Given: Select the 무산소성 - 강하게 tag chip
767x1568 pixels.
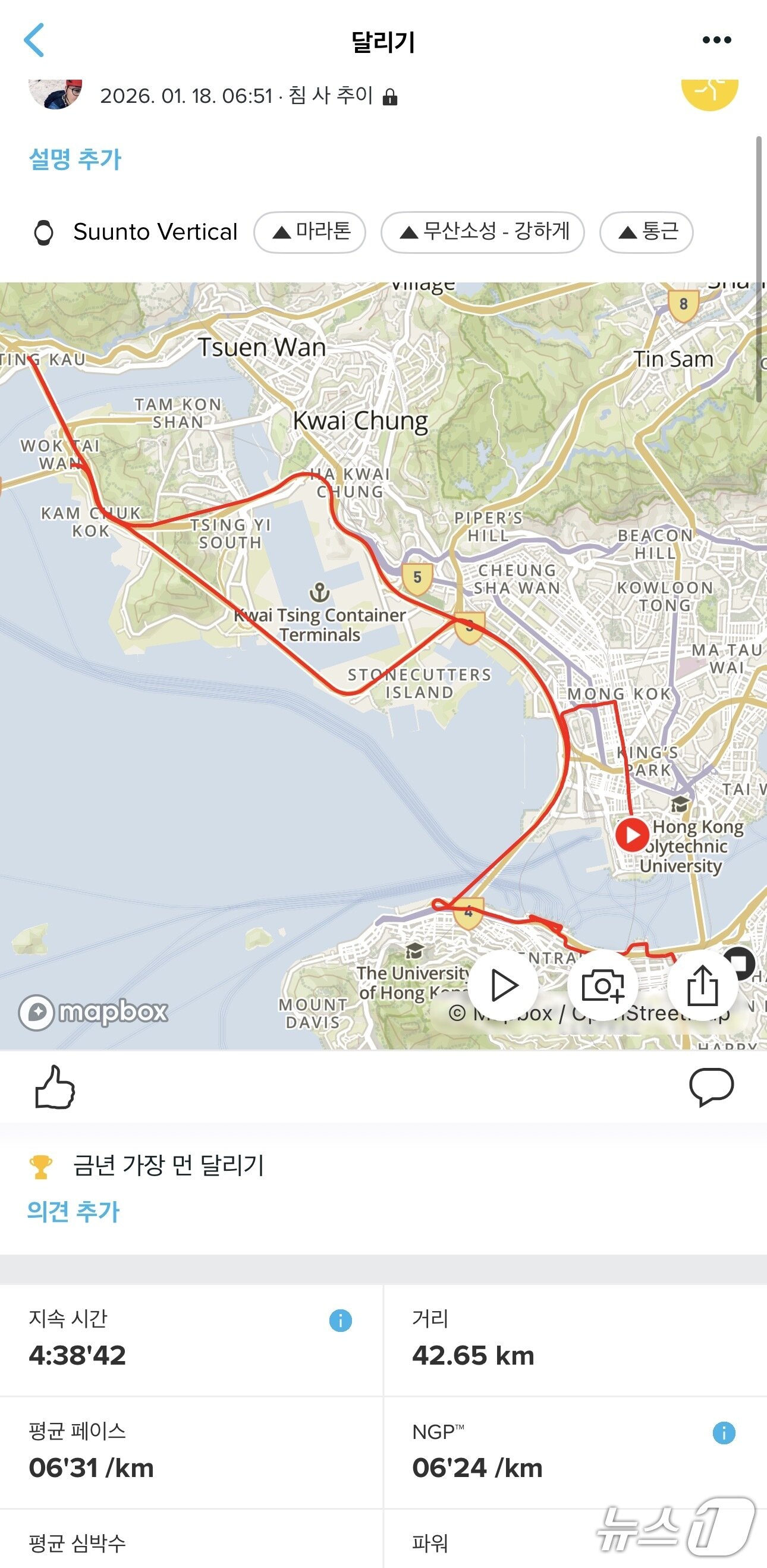Looking at the screenshot, I should 482,232.
